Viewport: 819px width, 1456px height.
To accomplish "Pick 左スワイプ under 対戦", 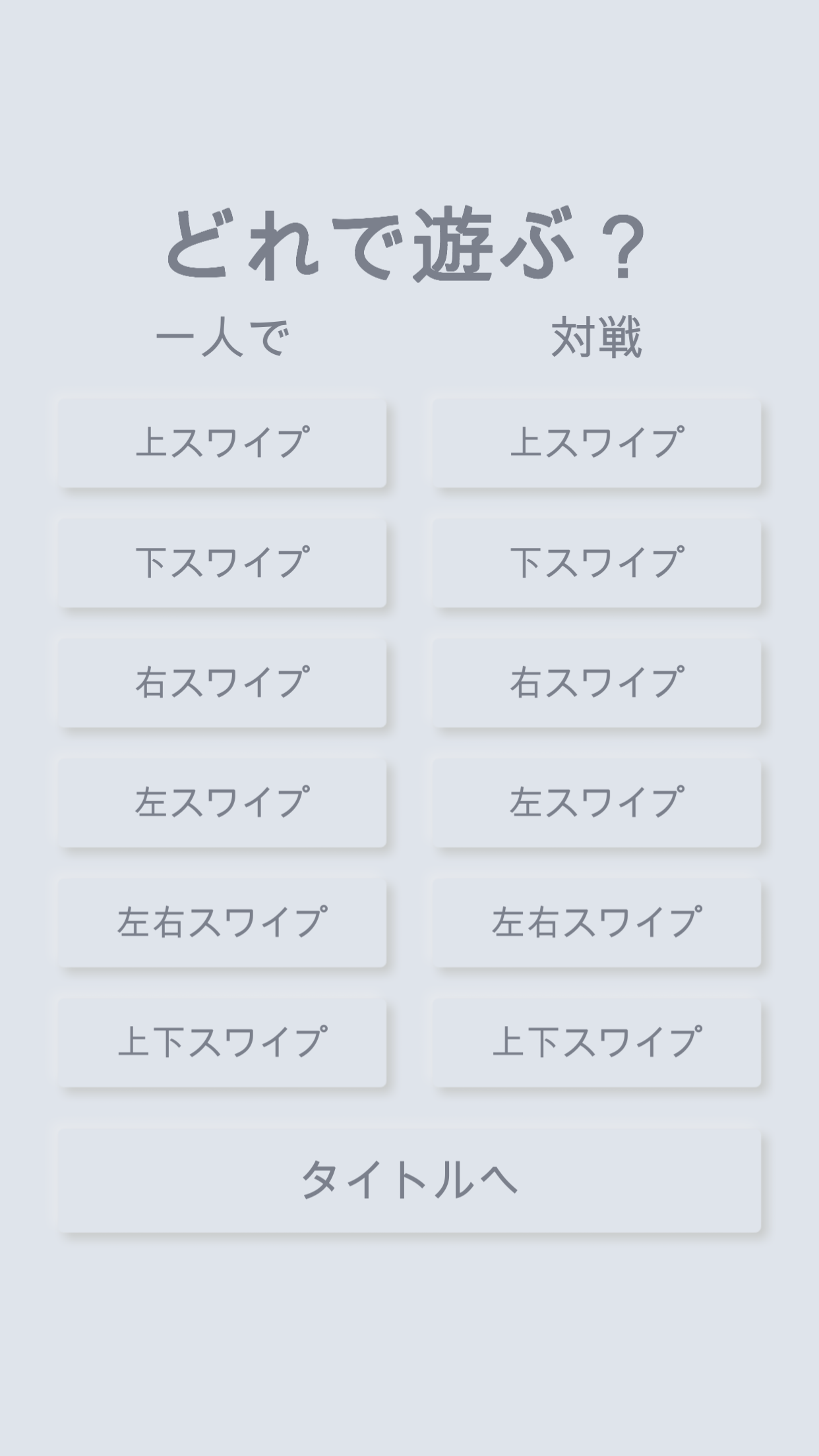I will point(596,803).
